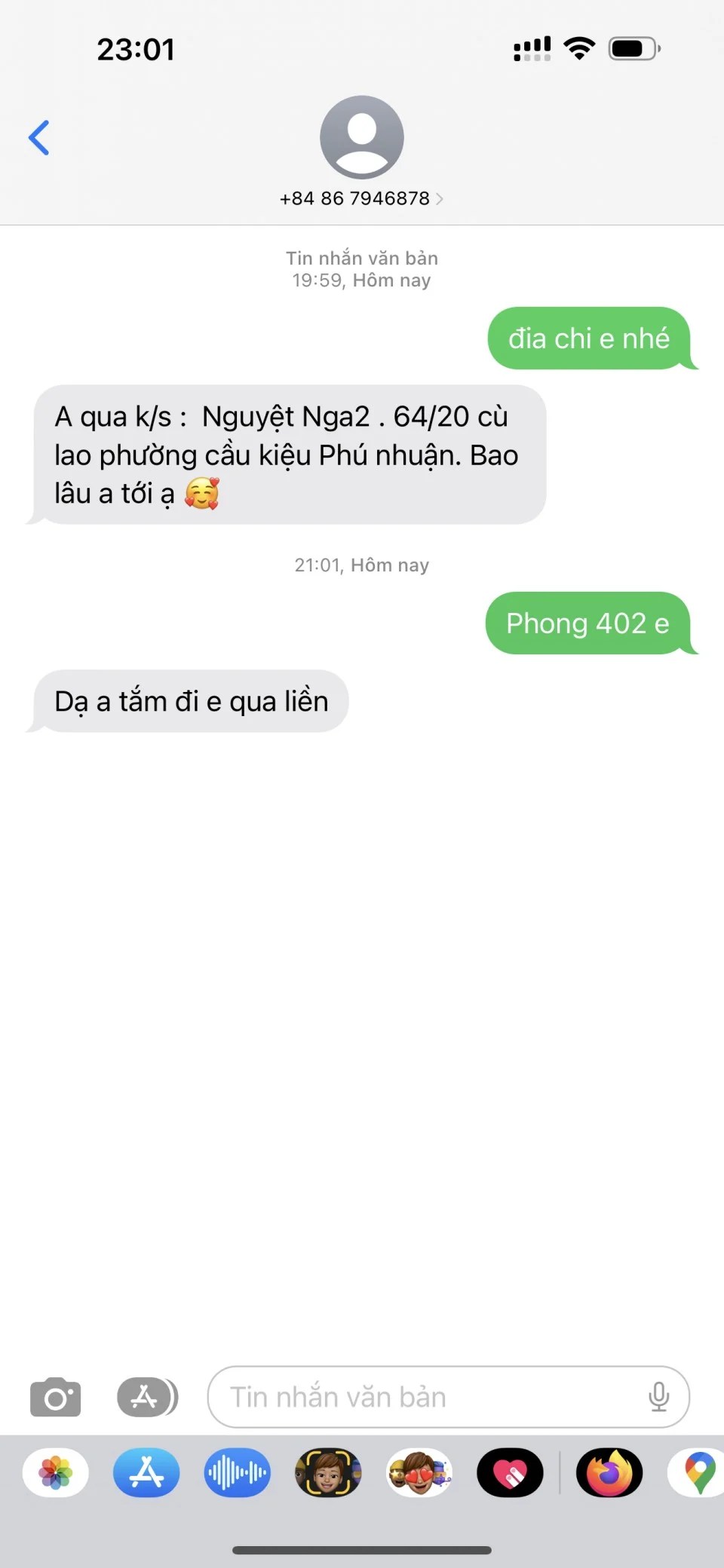This screenshot has width=724, height=1568.
Task: Open the Memoji app
Action: pyautogui.click(x=328, y=1472)
